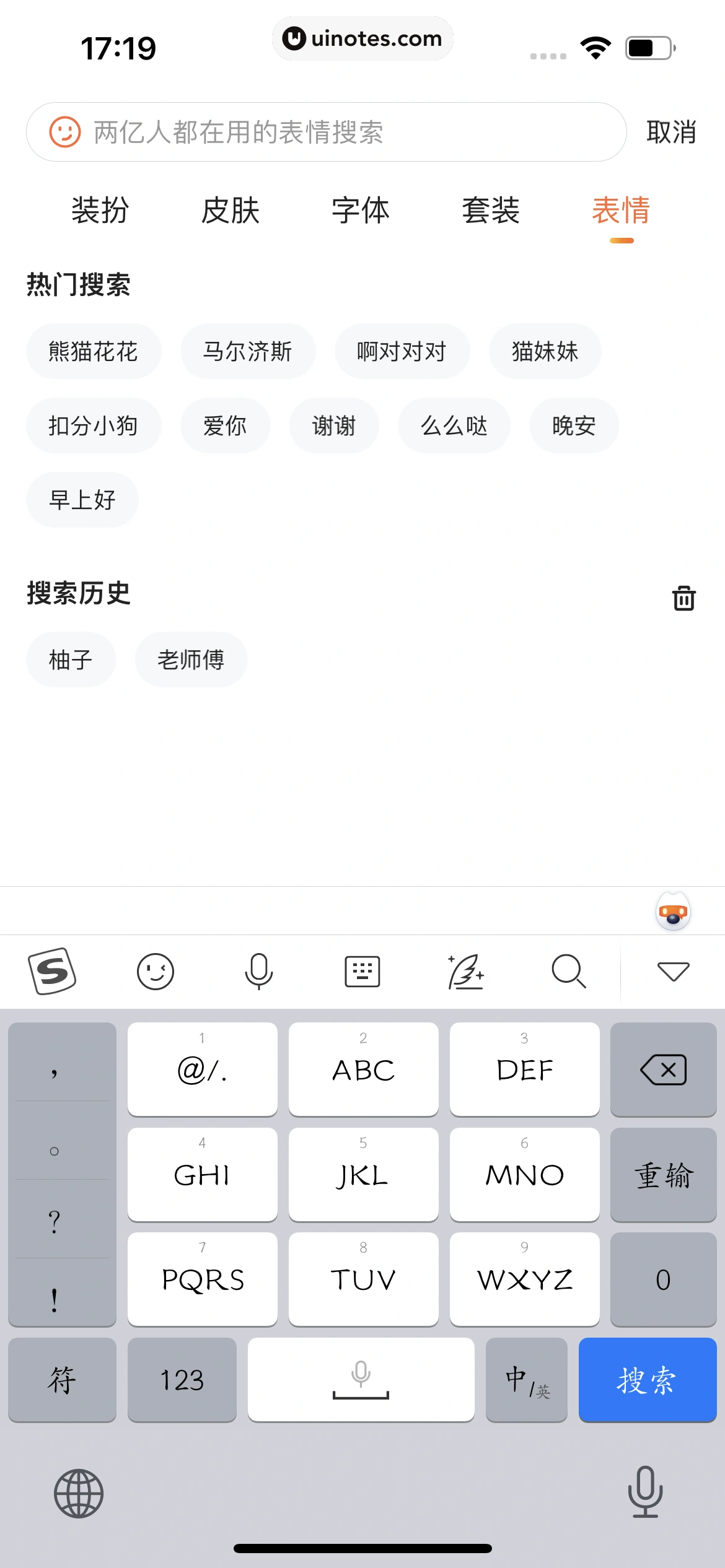Cancel the search with 取消
The height and width of the screenshot is (1568, 725).
pyautogui.click(x=672, y=131)
